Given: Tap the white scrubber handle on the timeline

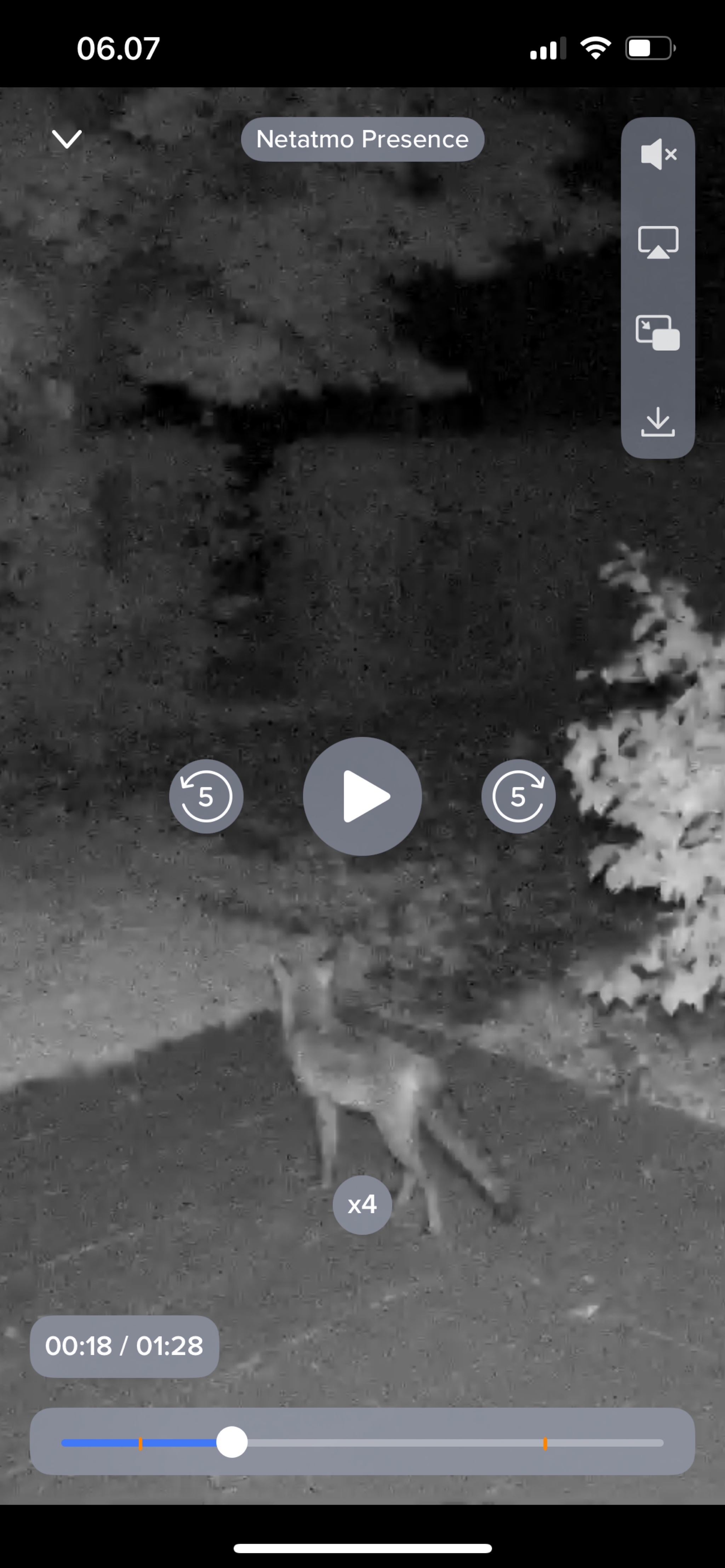Looking at the screenshot, I should pyautogui.click(x=232, y=1442).
